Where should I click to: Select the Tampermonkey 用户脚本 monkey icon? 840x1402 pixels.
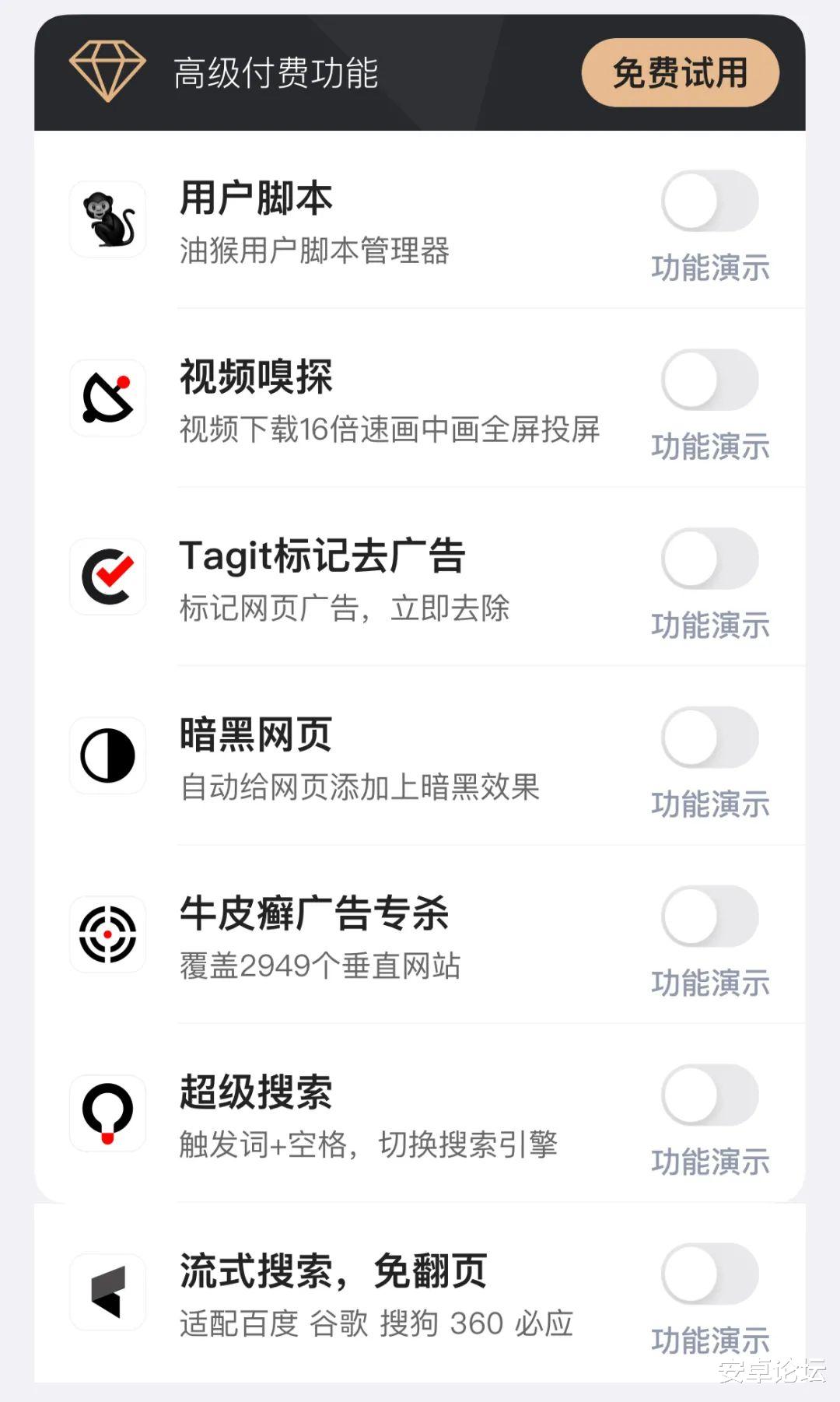point(107,220)
